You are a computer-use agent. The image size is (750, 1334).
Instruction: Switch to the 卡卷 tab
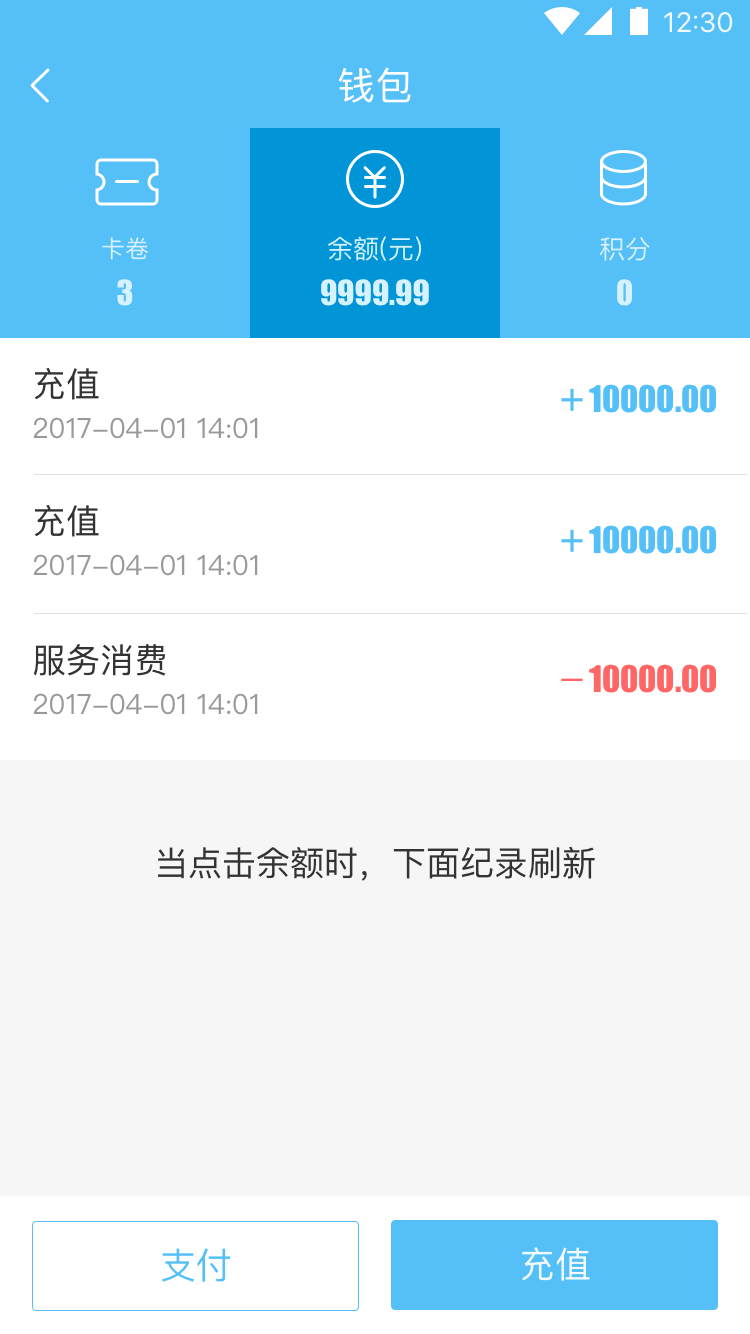pyautogui.click(x=124, y=232)
